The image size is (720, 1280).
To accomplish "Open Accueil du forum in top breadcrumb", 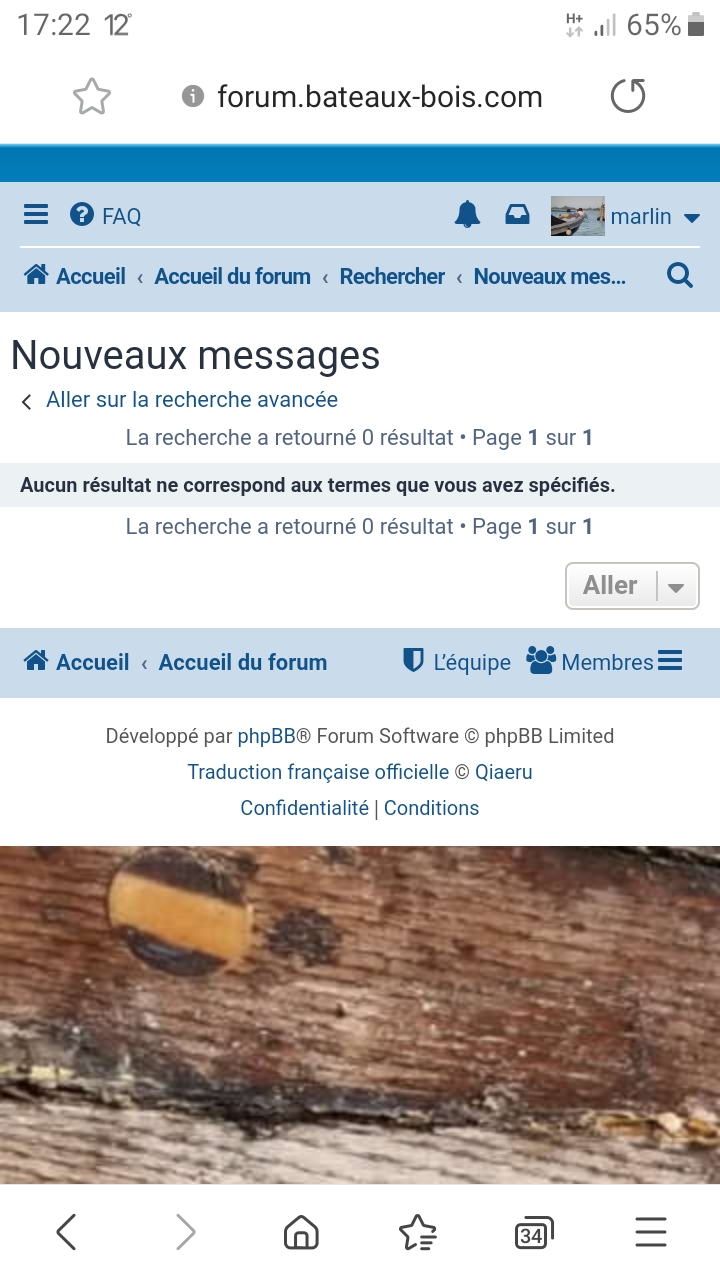I will click(x=232, y=277).
